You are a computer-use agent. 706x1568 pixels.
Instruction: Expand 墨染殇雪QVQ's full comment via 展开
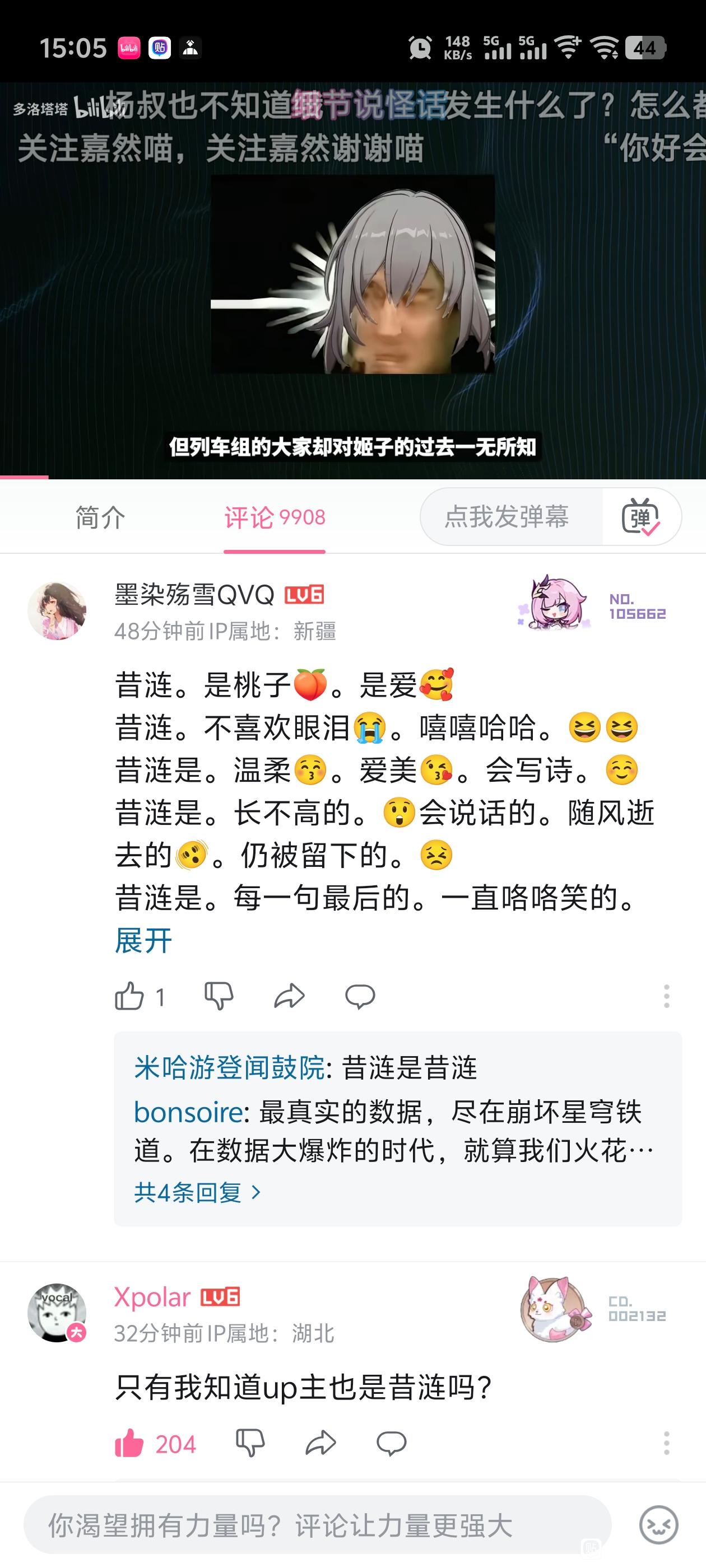(x=144, y=941)
